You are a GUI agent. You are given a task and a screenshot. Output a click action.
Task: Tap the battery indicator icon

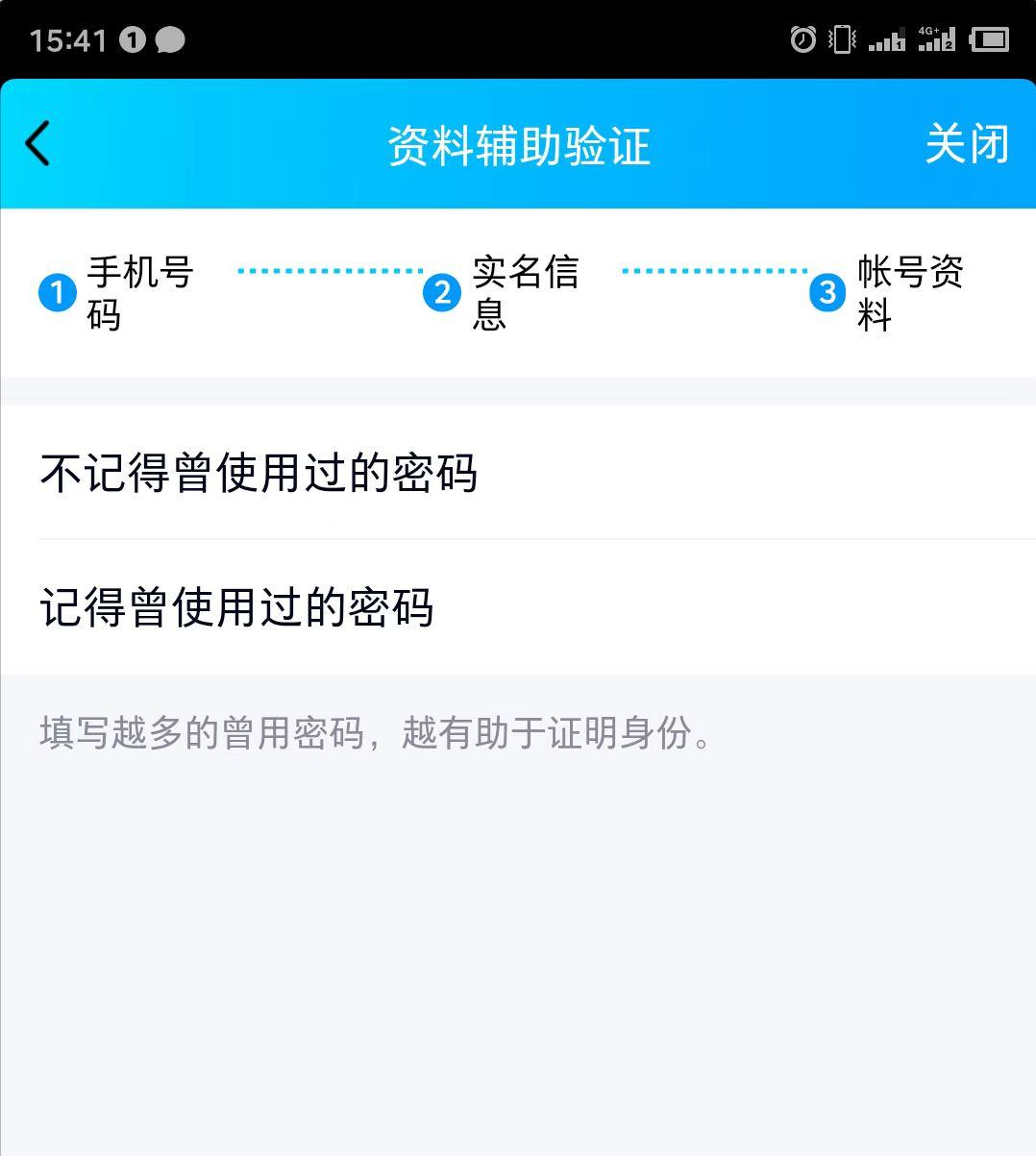(x=992, y=38)
